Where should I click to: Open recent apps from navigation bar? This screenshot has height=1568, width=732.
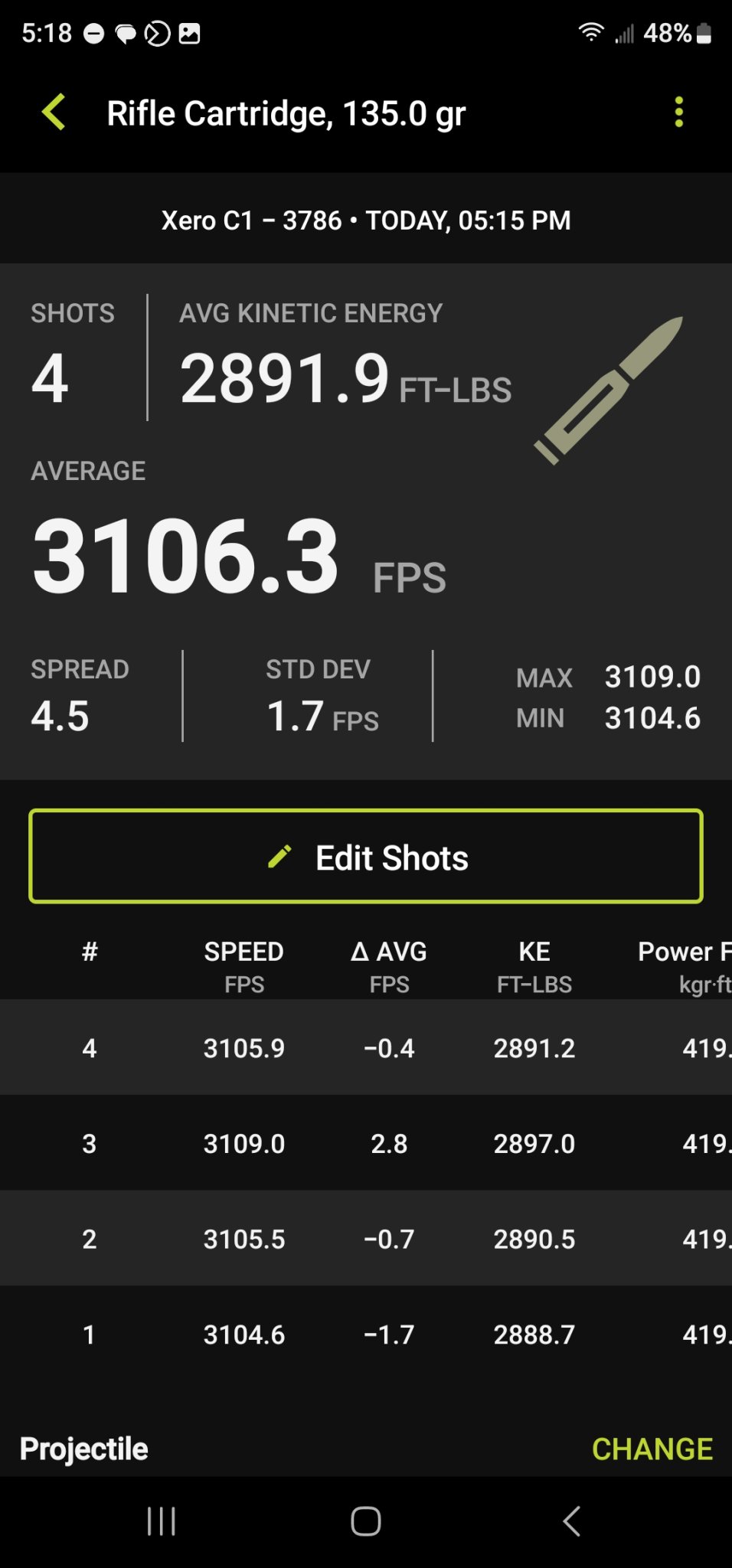(162, 1521)
